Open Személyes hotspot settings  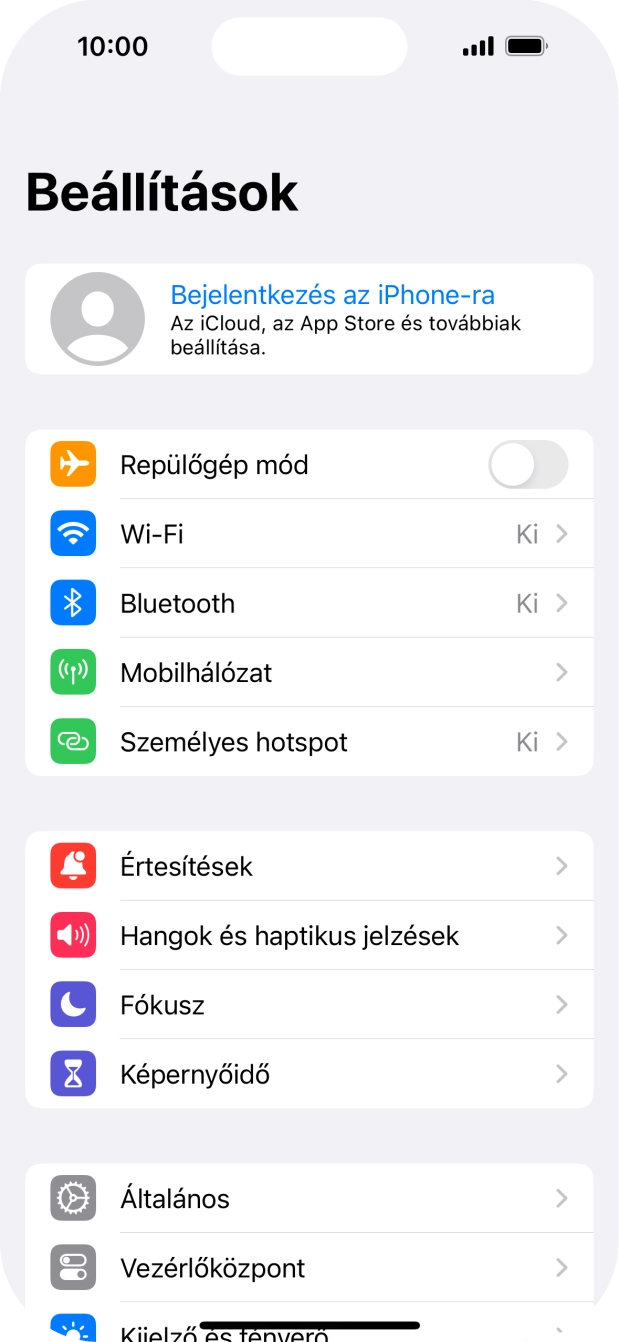tap(309, 742)
